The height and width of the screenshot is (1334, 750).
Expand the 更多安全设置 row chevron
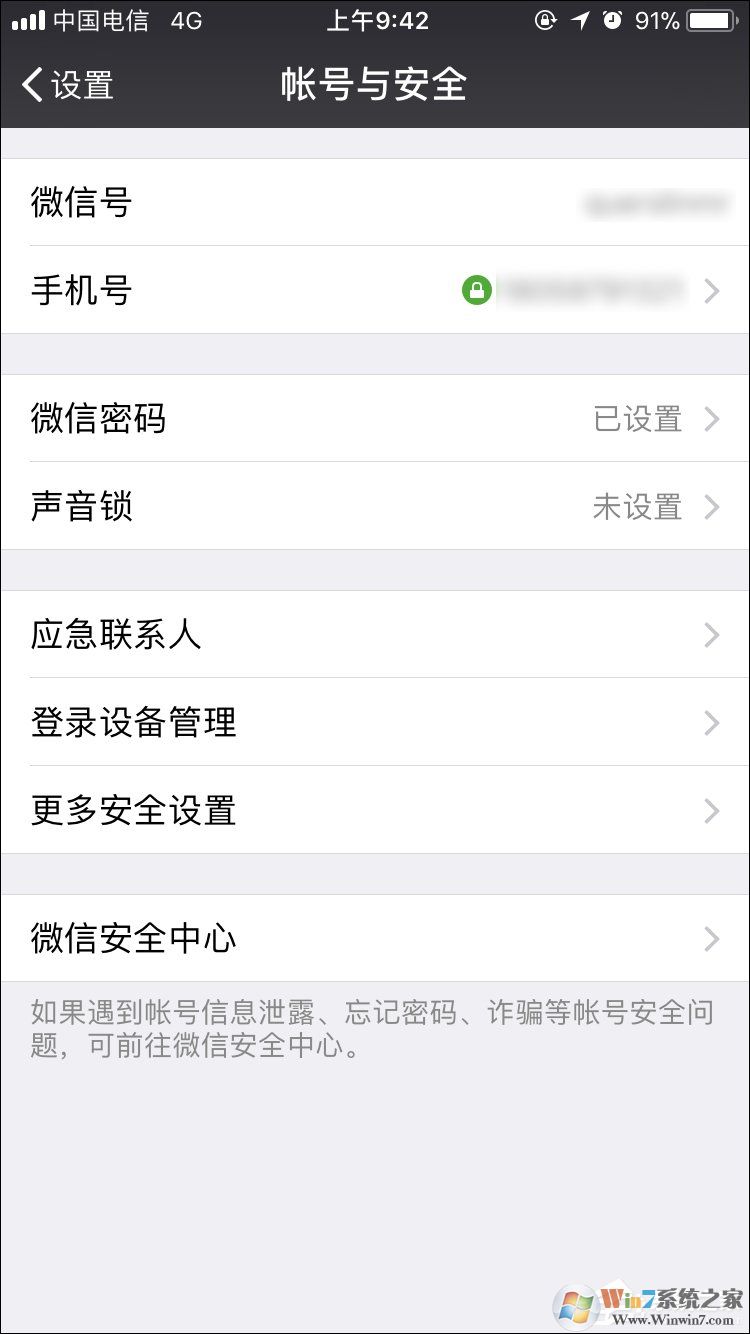pyautogui.click(x=712, y=811)
